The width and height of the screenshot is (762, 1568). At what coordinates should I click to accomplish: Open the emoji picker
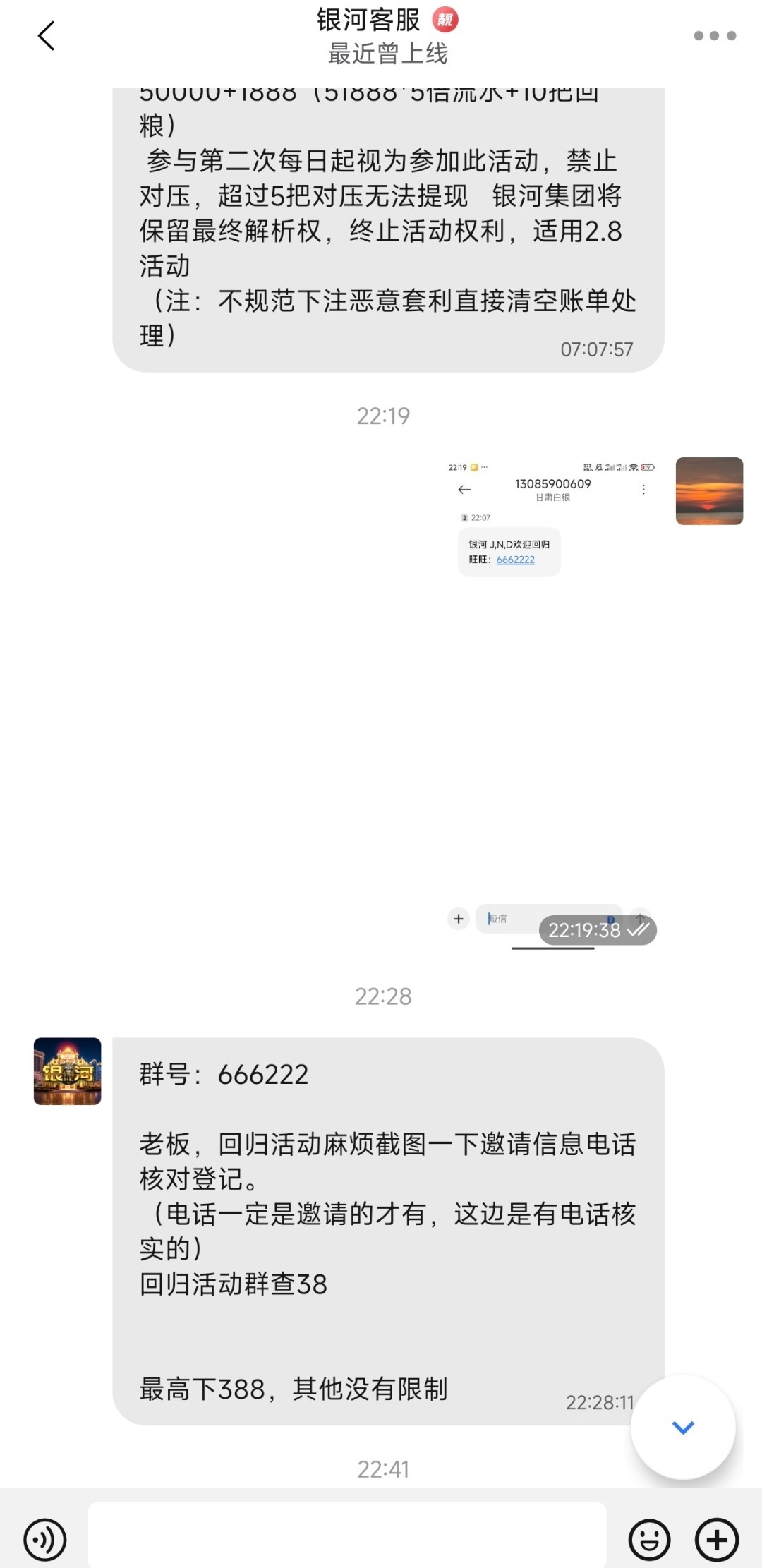pyautogui.click(x=649, y=1540)
